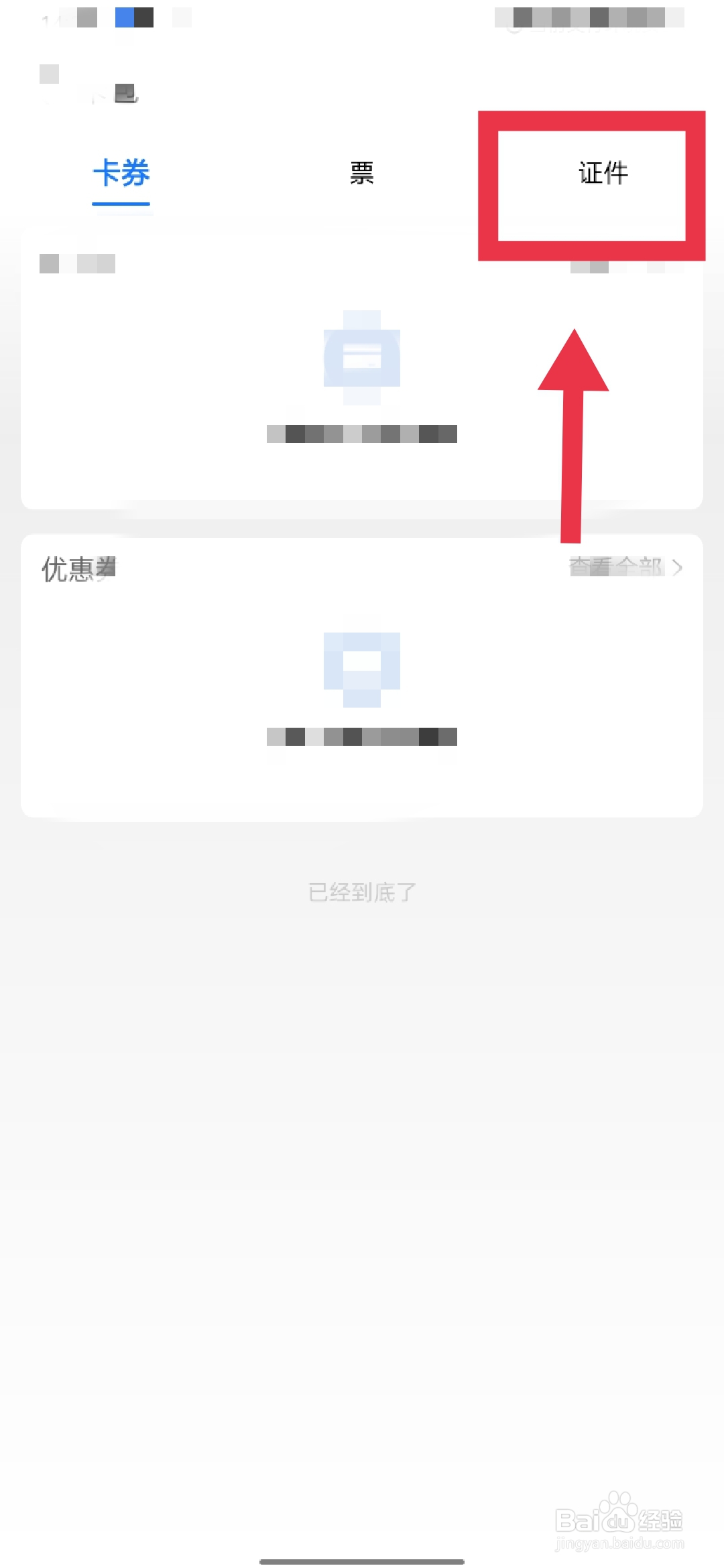Image resolution: width=724 pixels, height=1568 pixels.
Task: Click the small gray icon beside the title
Action: (x=125, y=94)
